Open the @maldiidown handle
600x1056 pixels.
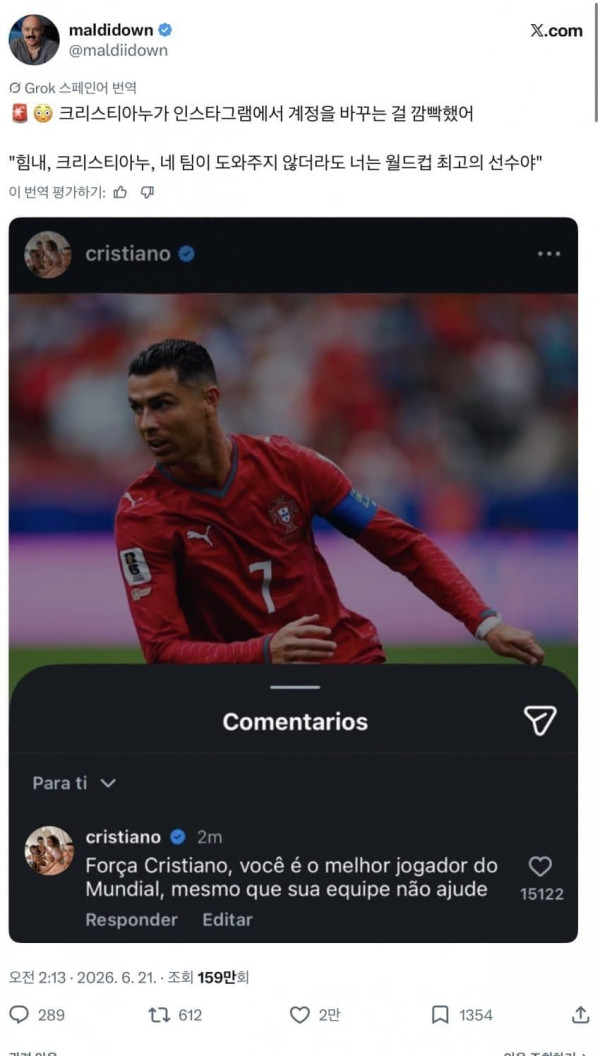pos(118,51)
